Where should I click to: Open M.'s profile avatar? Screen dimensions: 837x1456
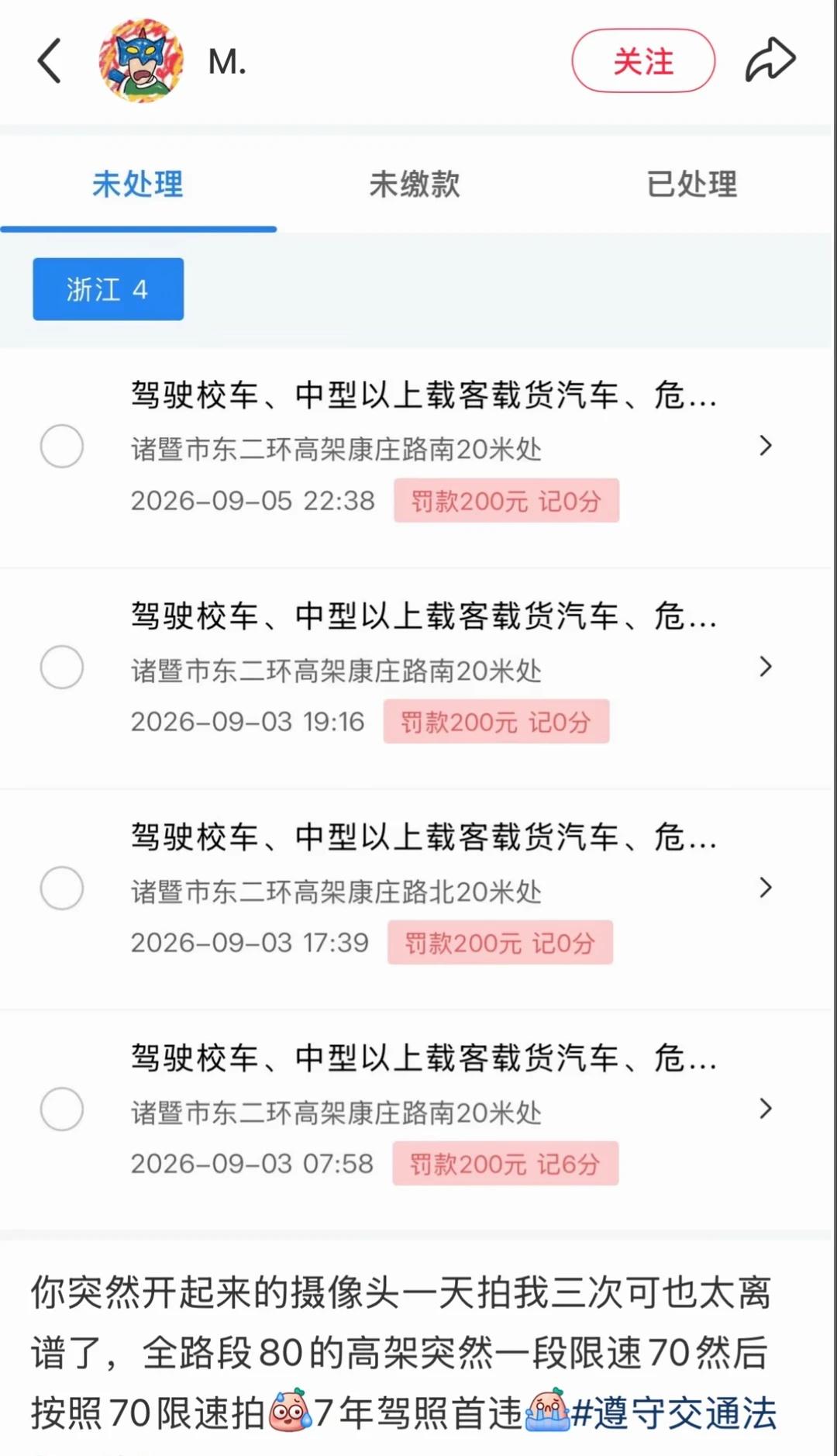(x=141, y=61)
